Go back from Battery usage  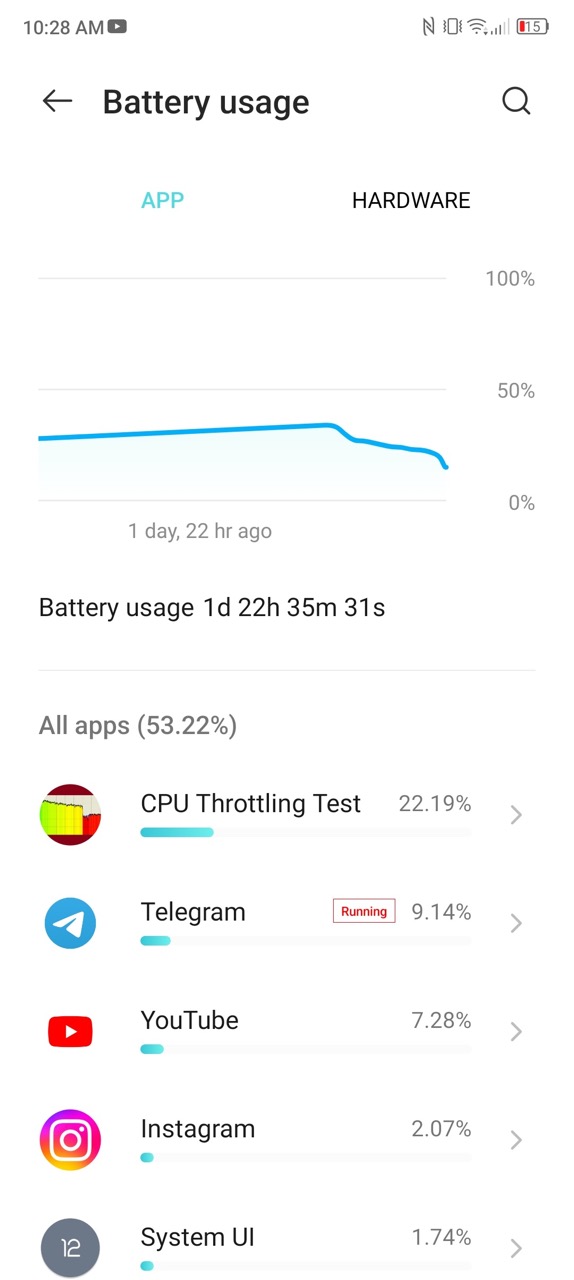57,101
